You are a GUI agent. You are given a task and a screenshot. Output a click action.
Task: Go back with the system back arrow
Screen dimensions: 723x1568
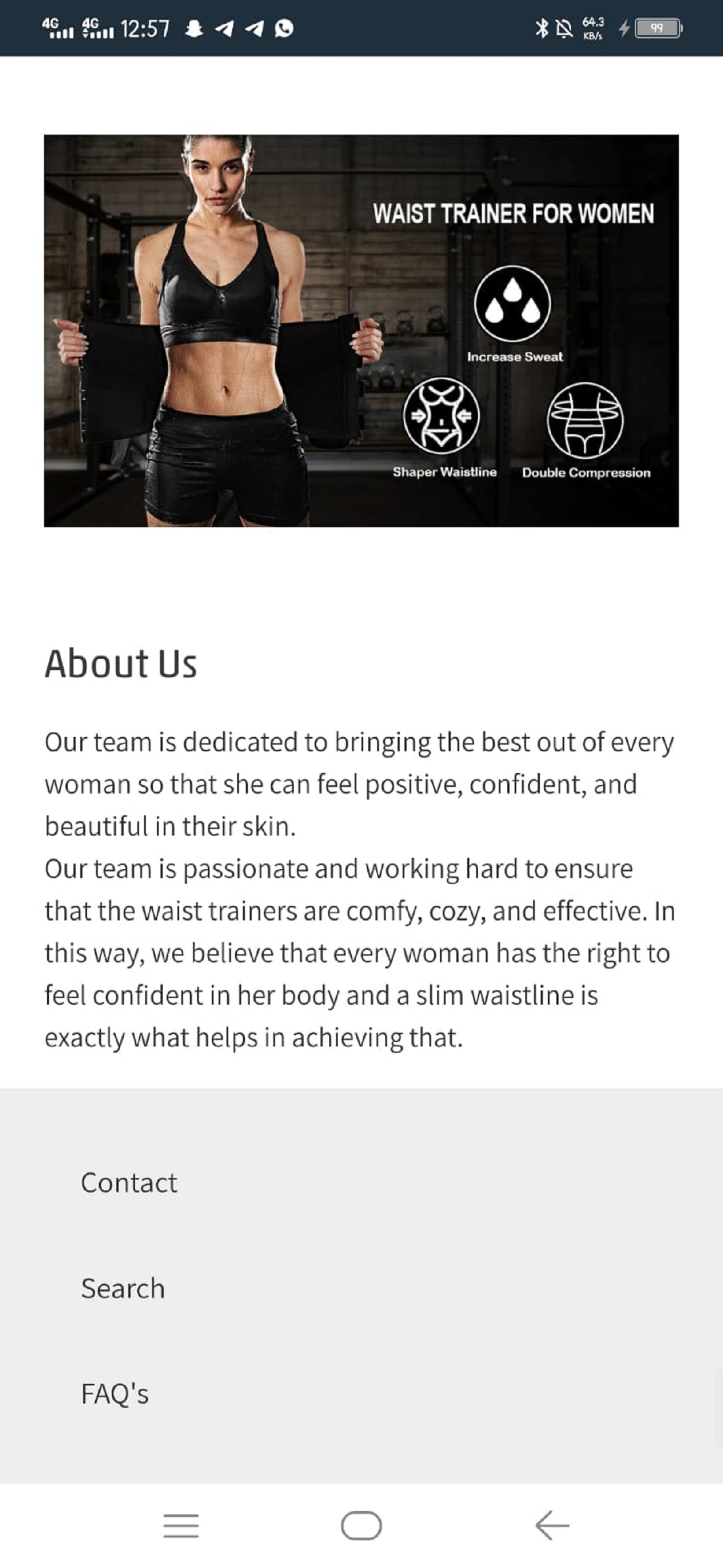click(552, 1525)
